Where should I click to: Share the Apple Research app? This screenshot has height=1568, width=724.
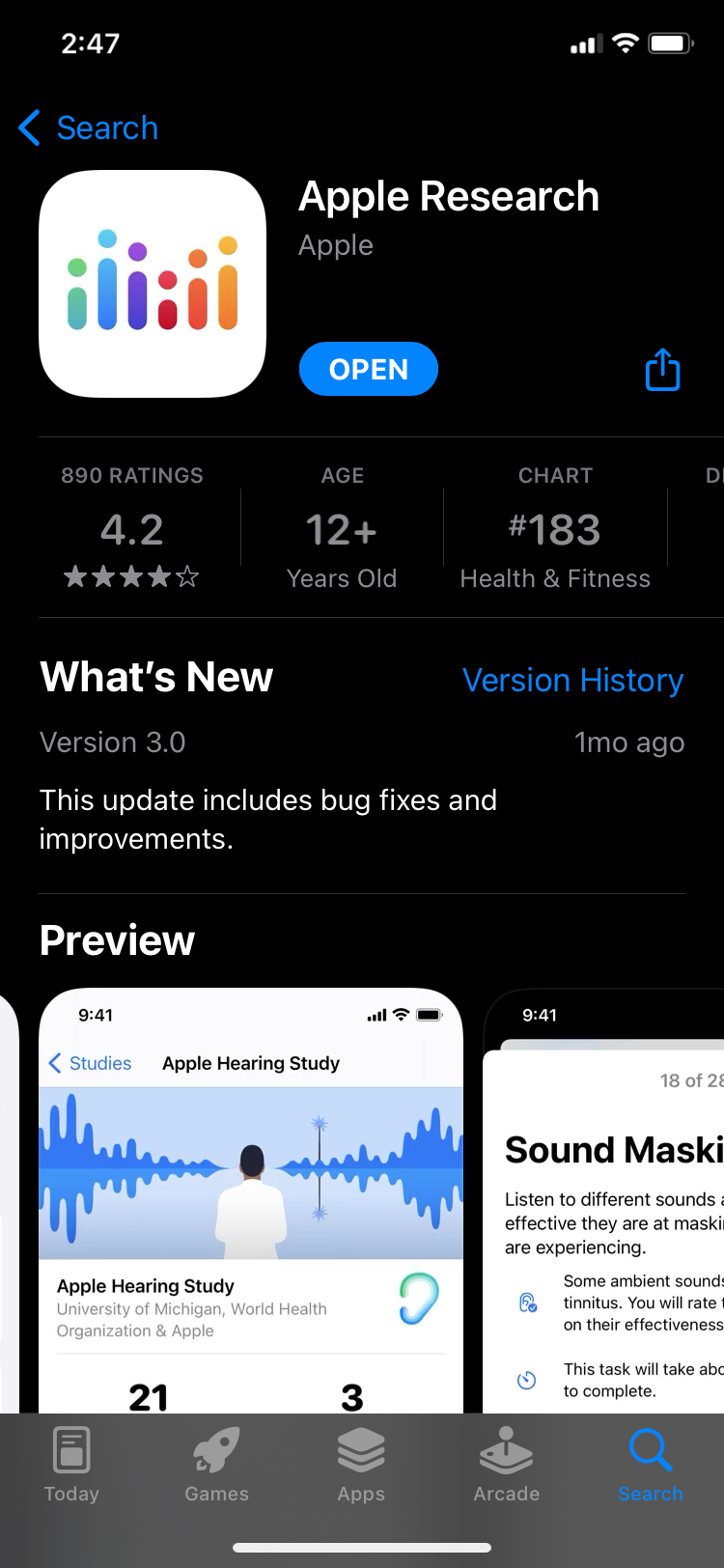click(662, 370)
